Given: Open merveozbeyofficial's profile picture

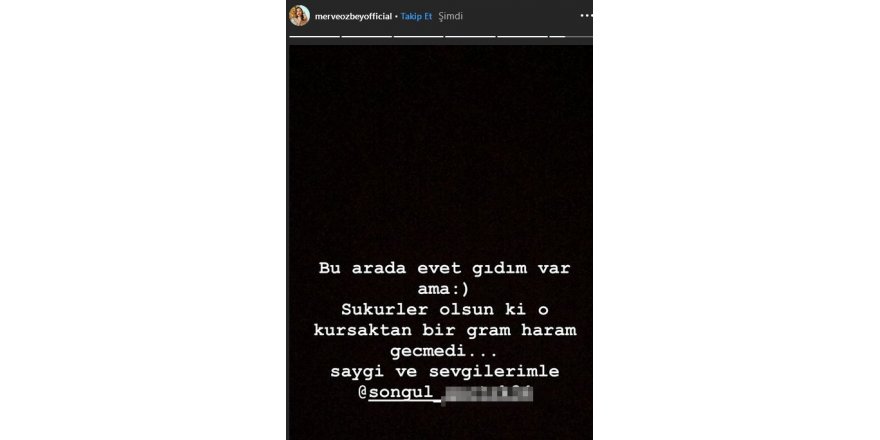Looking at the screenshot, I should pos(299,17).
